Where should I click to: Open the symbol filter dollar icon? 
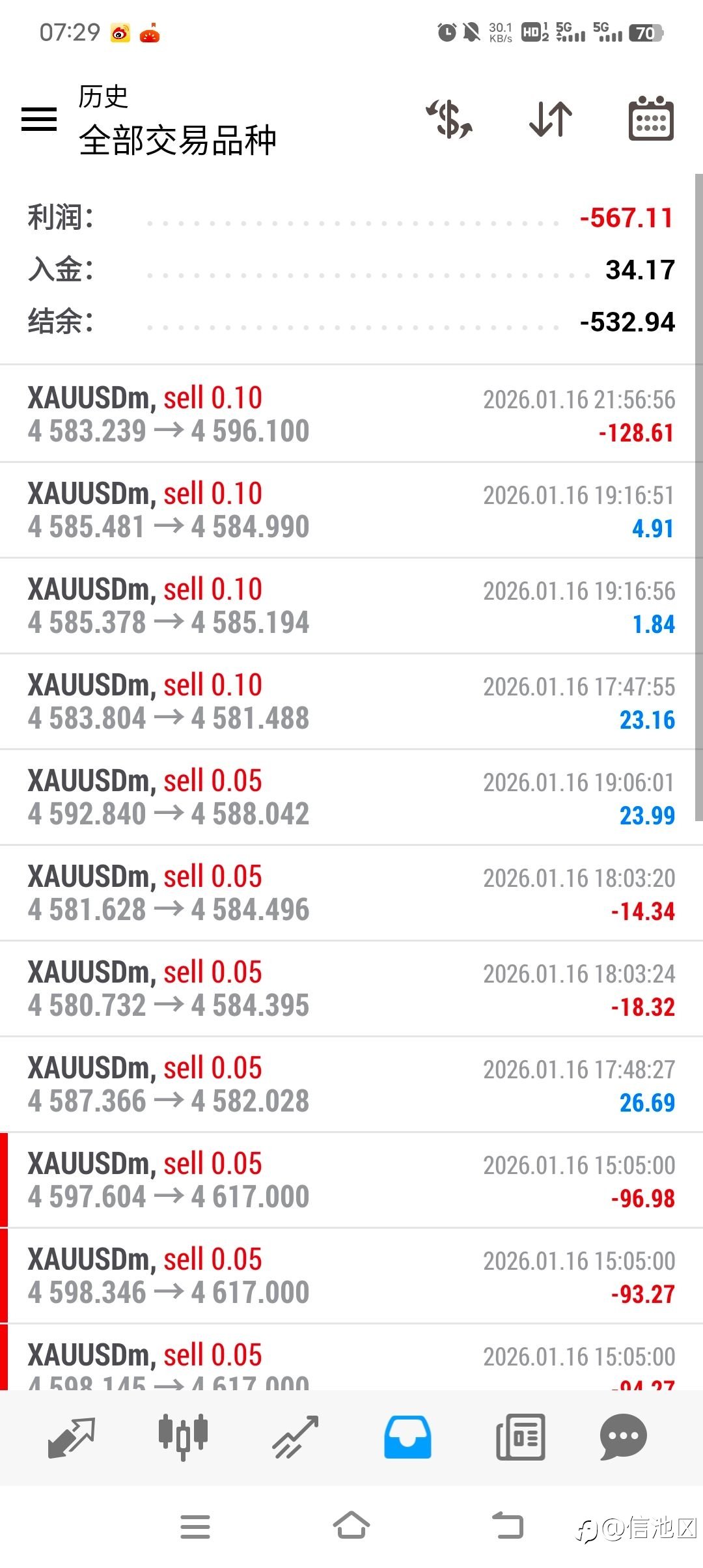(449, 119)
